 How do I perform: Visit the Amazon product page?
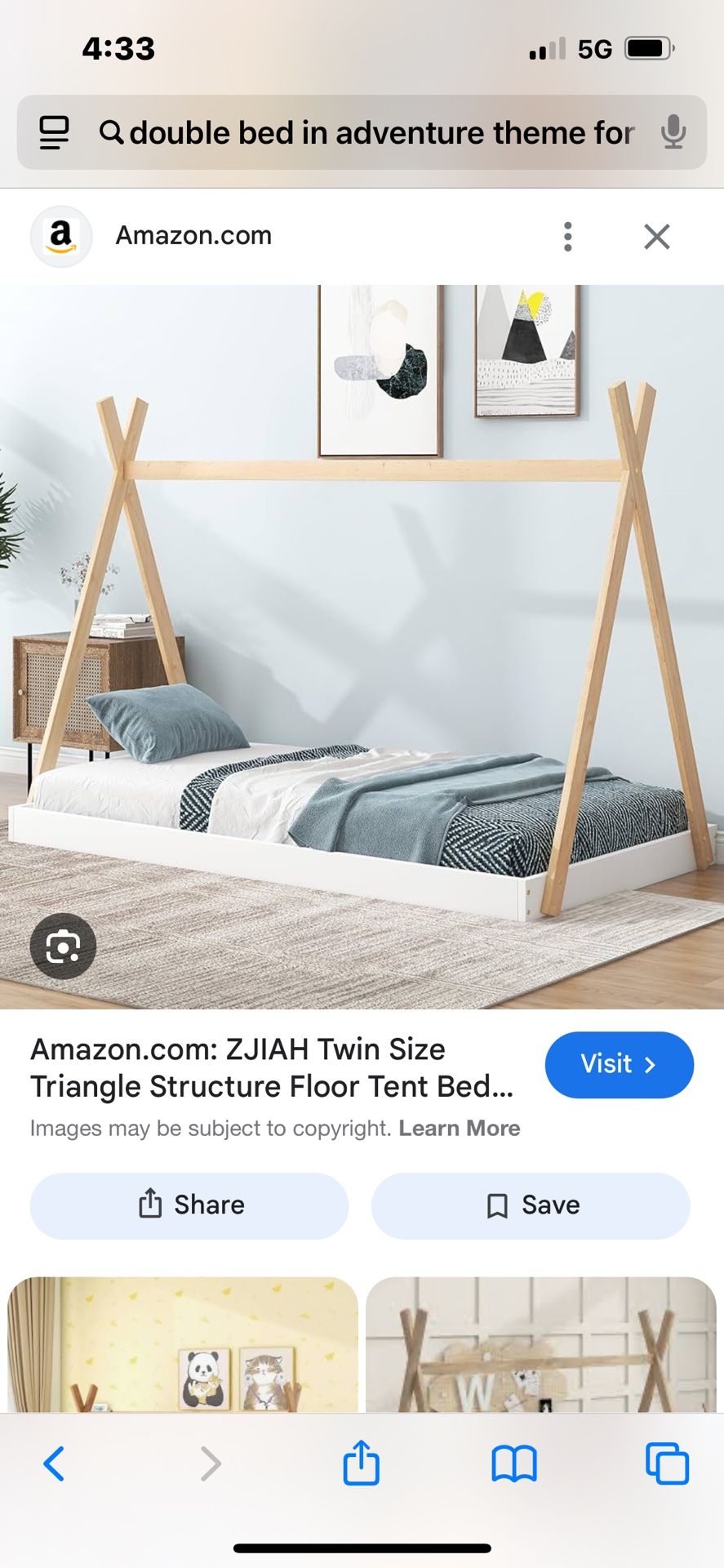[619, 1064]
